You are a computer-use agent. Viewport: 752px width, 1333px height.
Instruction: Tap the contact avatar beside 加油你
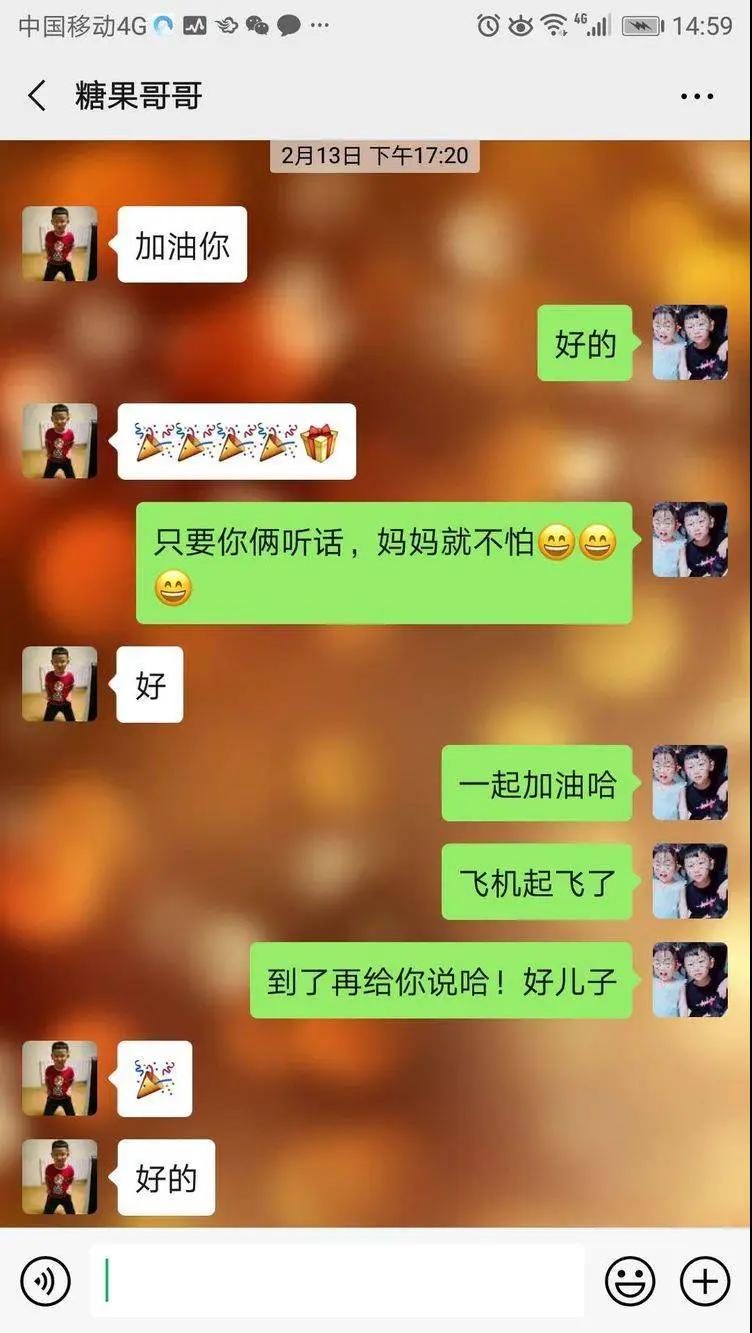60,244
